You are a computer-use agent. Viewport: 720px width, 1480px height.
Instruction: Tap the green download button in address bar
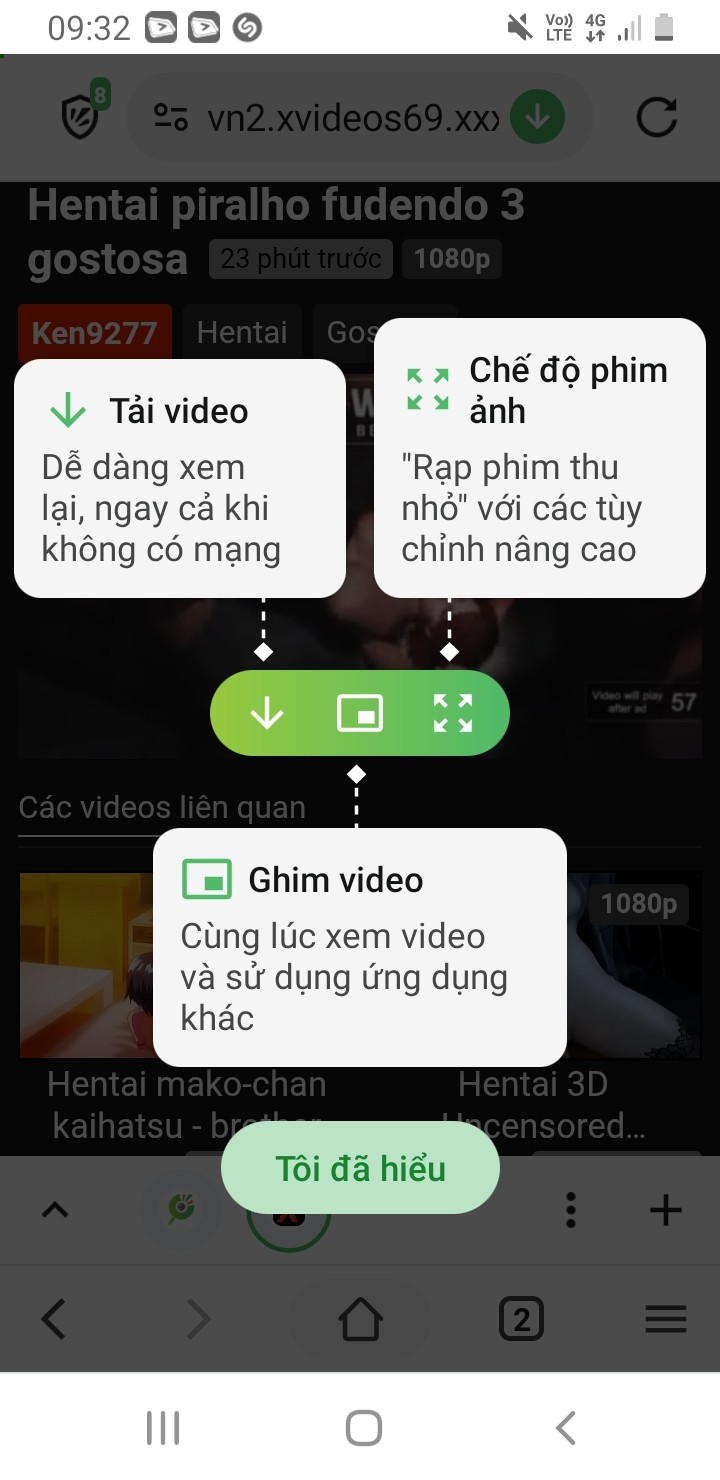[x=537, y=118]
